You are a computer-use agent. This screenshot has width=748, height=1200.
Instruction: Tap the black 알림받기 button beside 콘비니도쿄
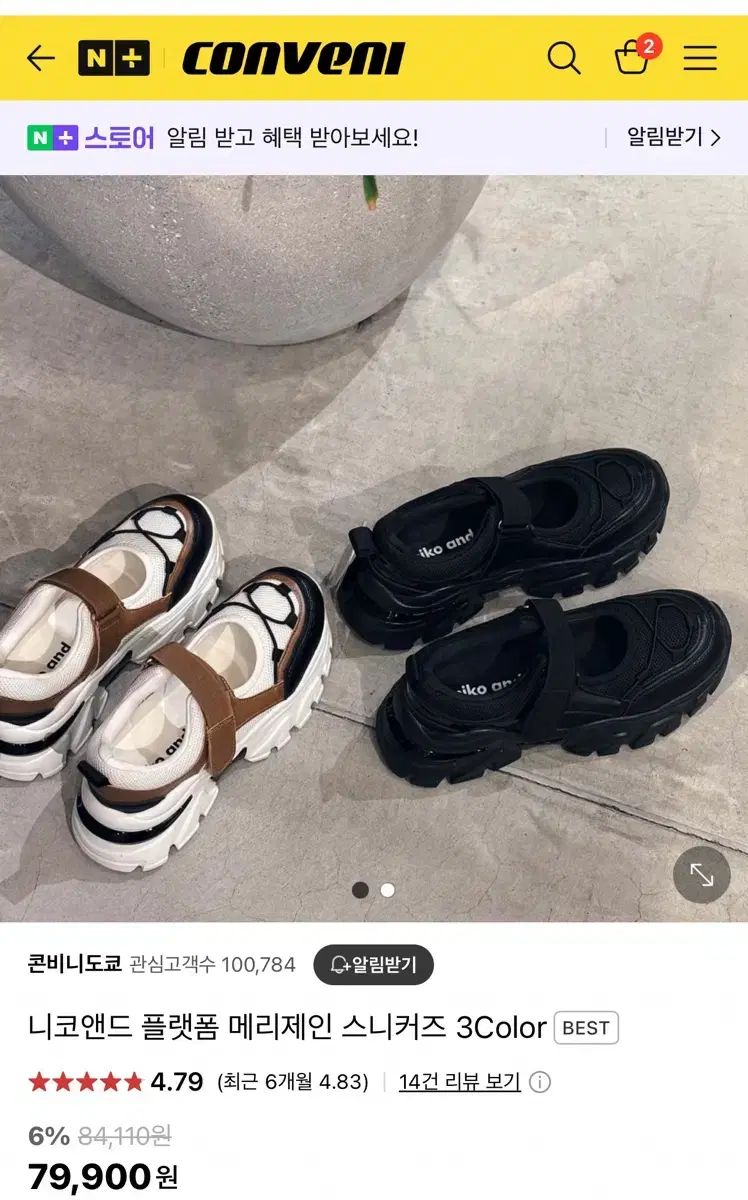click(373, 964)
